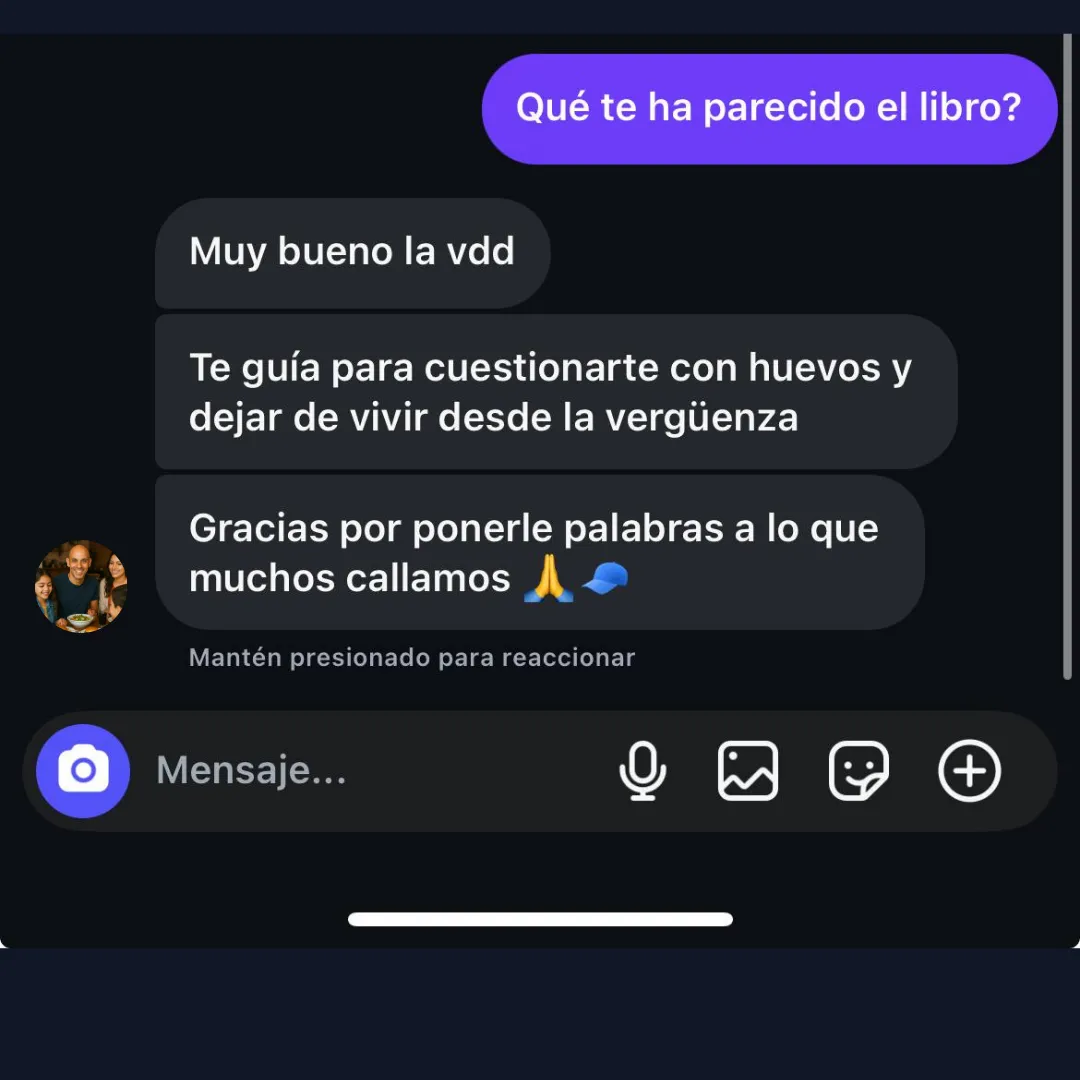Open the sender's profile picture
This screenshot has height=1080, width=1080.
[81, 587]
